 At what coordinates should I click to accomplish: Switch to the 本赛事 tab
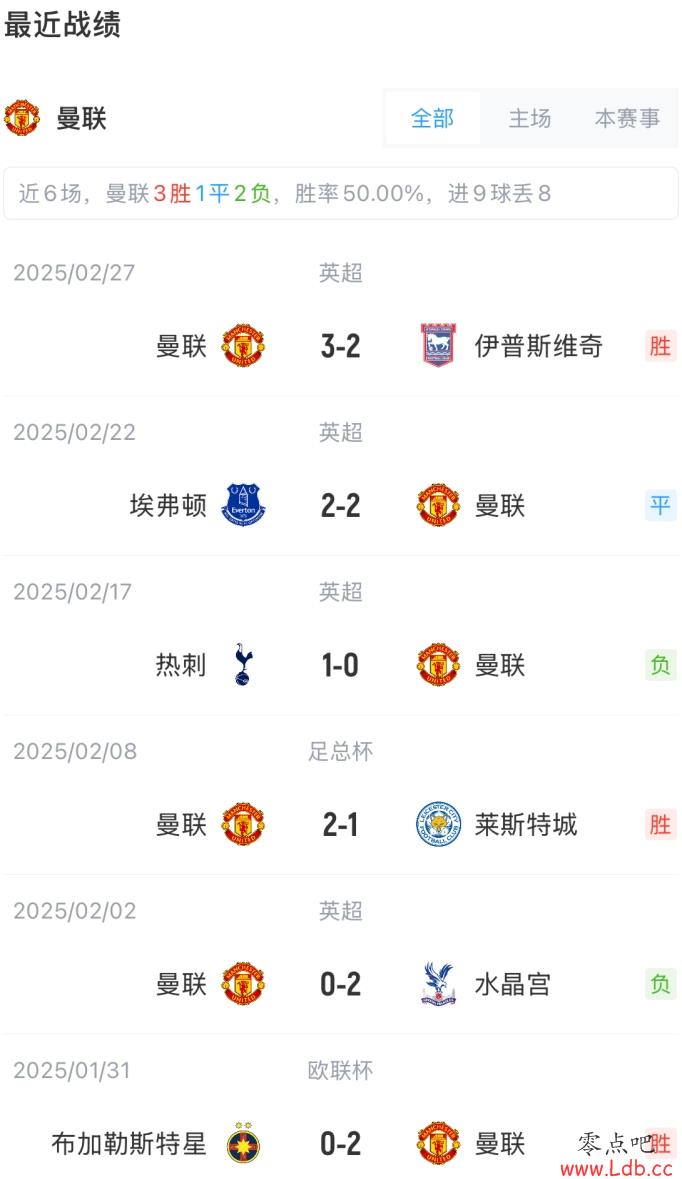click(x=627, y=118)
